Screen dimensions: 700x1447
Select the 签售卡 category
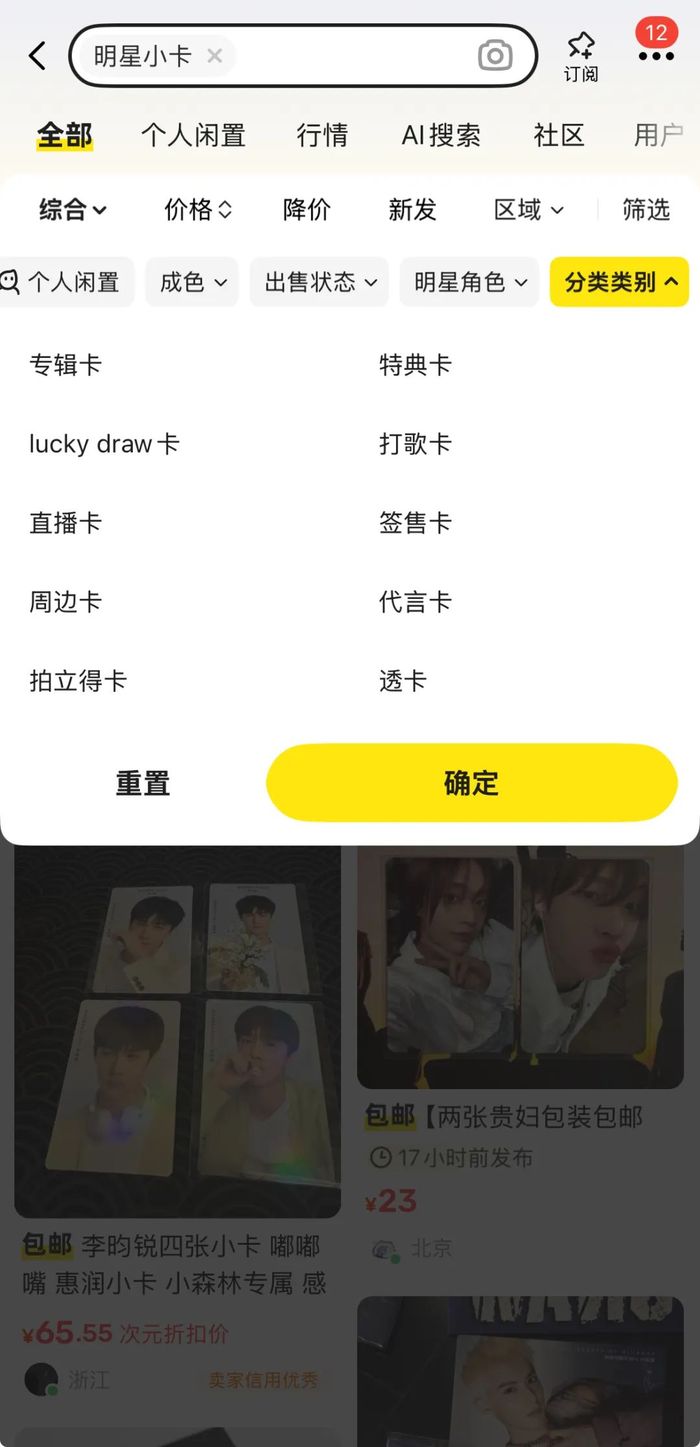tap(415, 523)
